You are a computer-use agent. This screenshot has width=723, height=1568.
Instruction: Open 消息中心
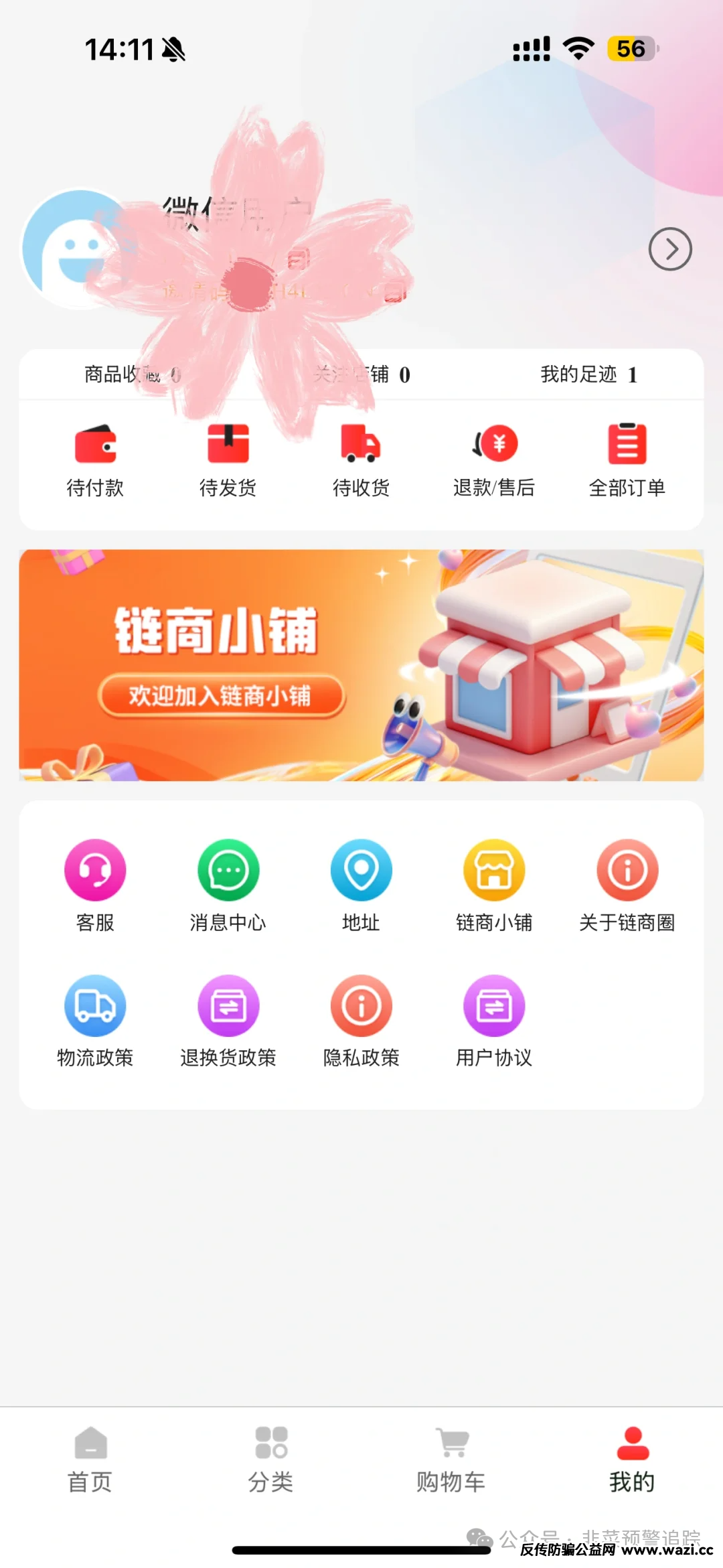pyautogui.click(x=228, y=885)
